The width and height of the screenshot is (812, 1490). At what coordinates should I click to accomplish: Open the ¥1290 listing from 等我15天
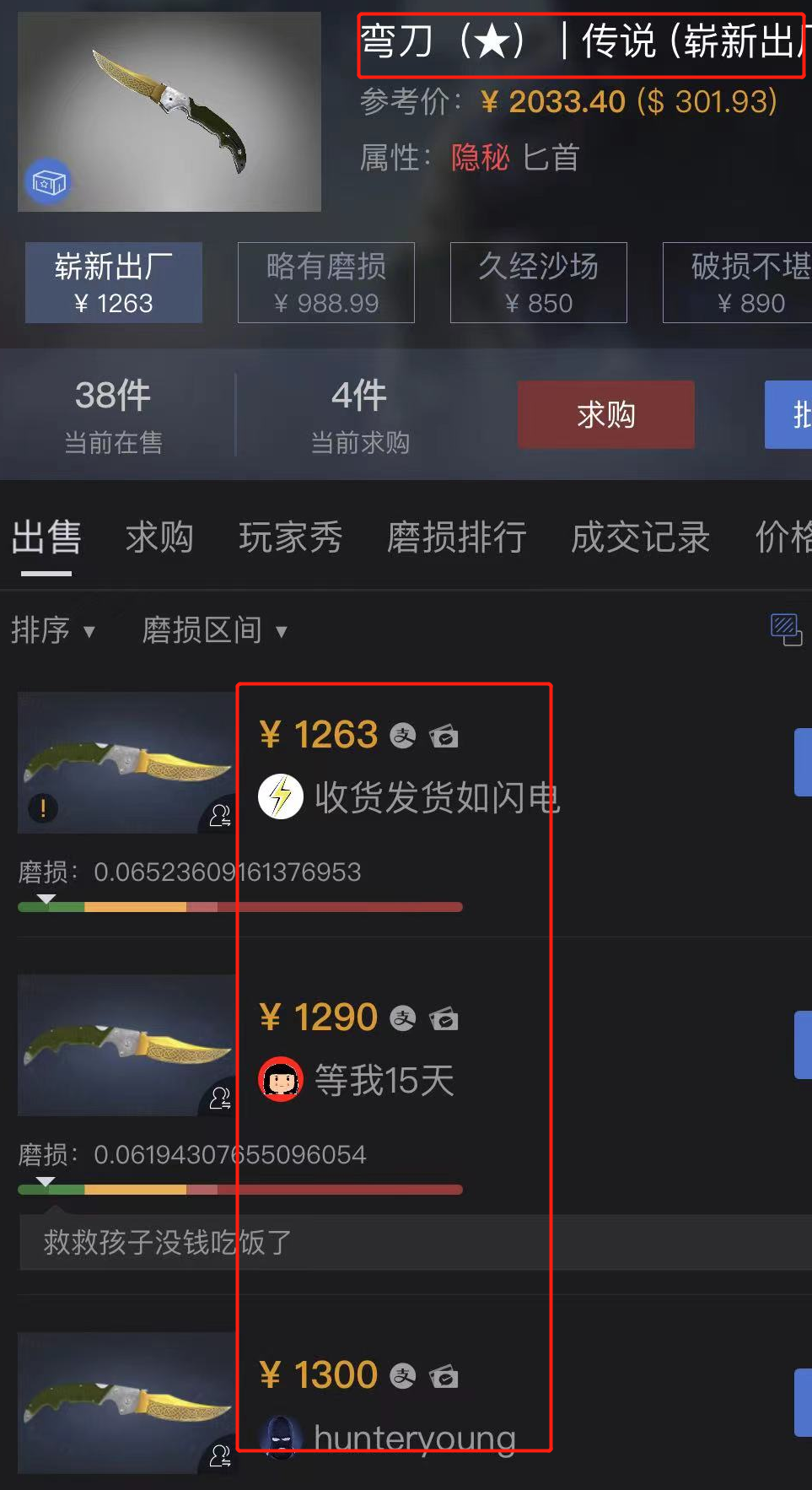tap(405, 1048)
